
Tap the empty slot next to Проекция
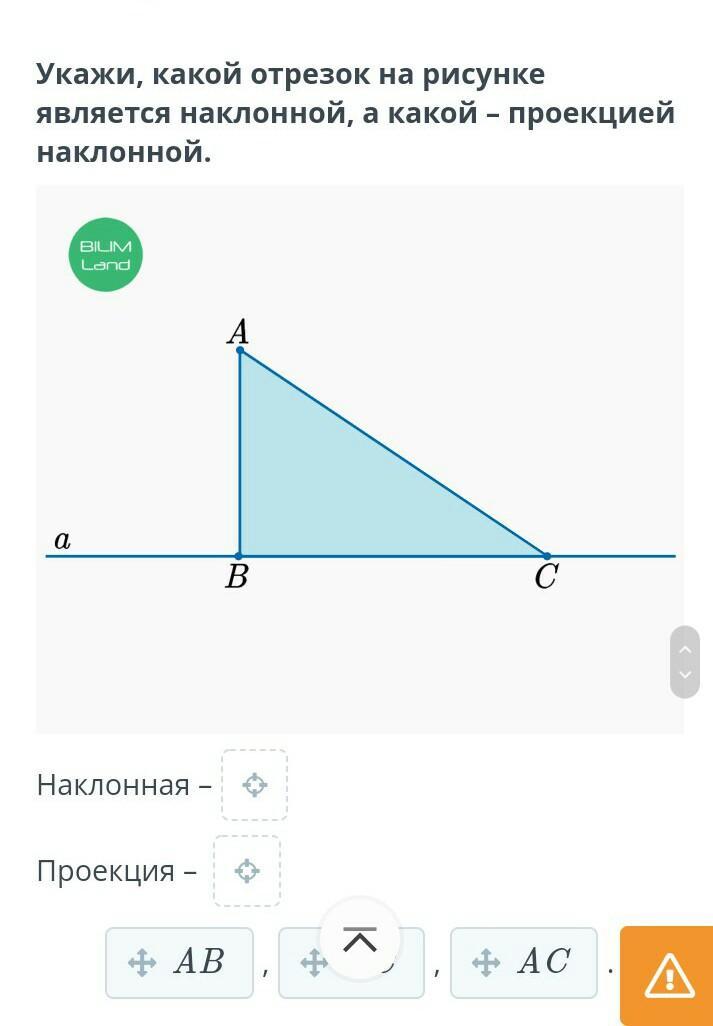point(247,871)
